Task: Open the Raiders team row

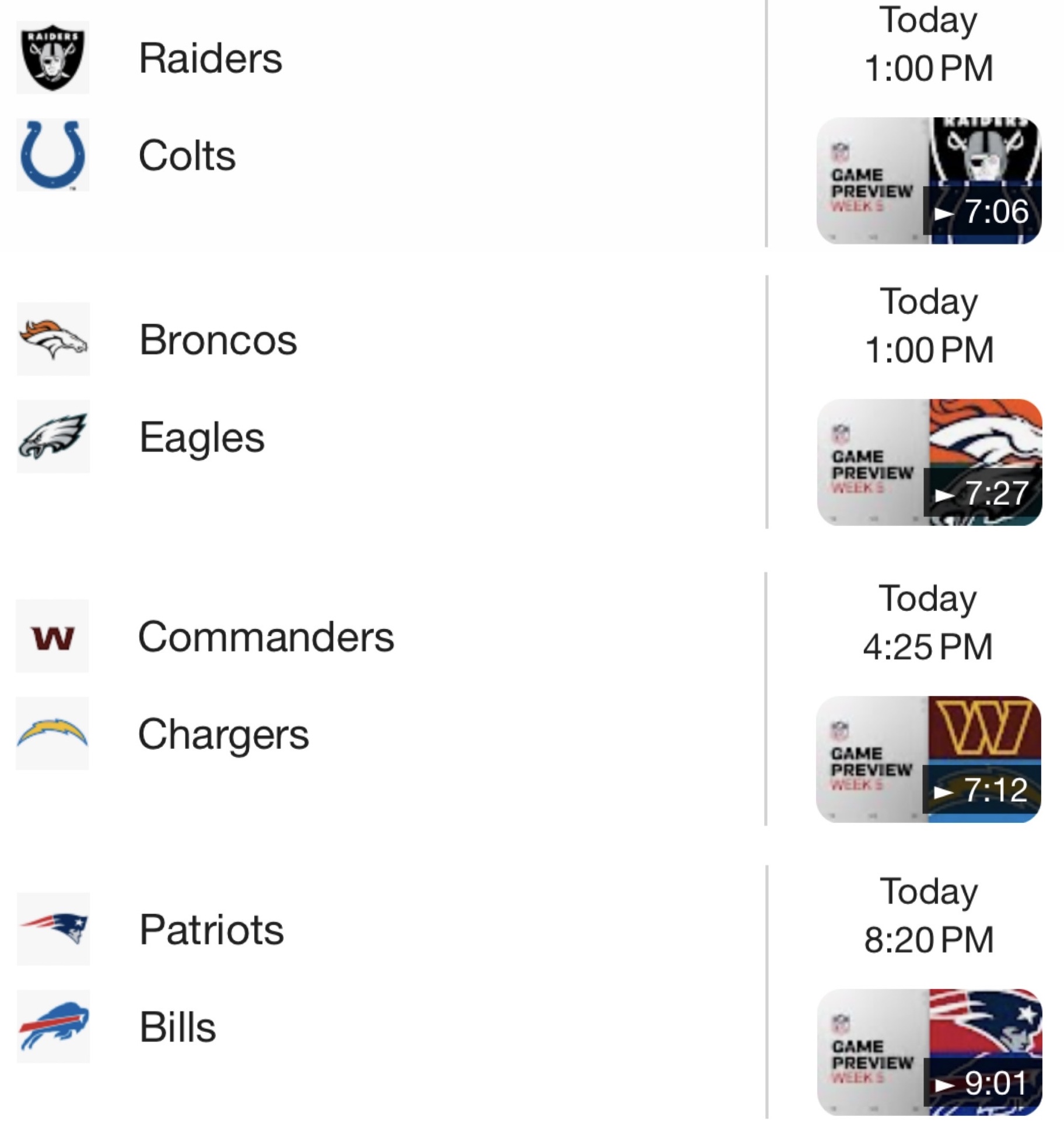Action: point(210,58)
